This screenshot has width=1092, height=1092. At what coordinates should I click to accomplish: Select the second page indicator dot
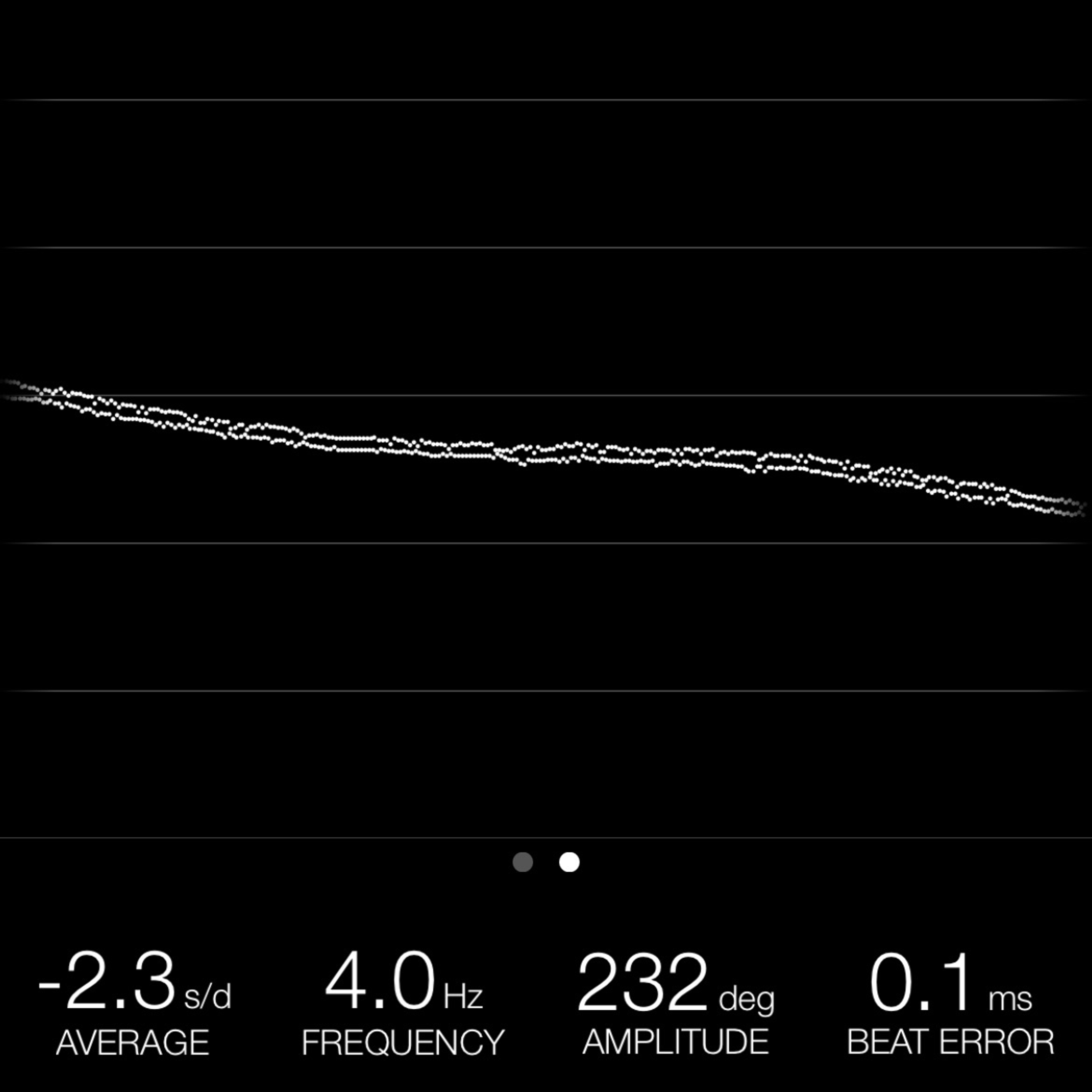point(569,862)
